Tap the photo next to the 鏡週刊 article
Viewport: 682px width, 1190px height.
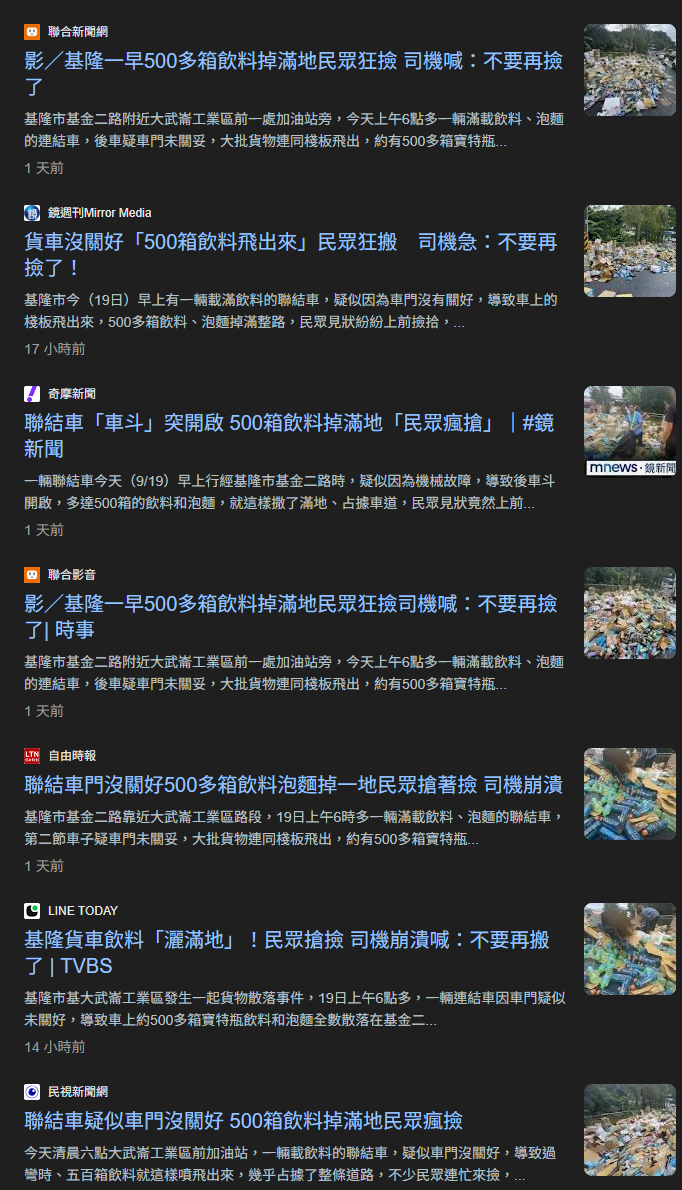coord(630,251)
